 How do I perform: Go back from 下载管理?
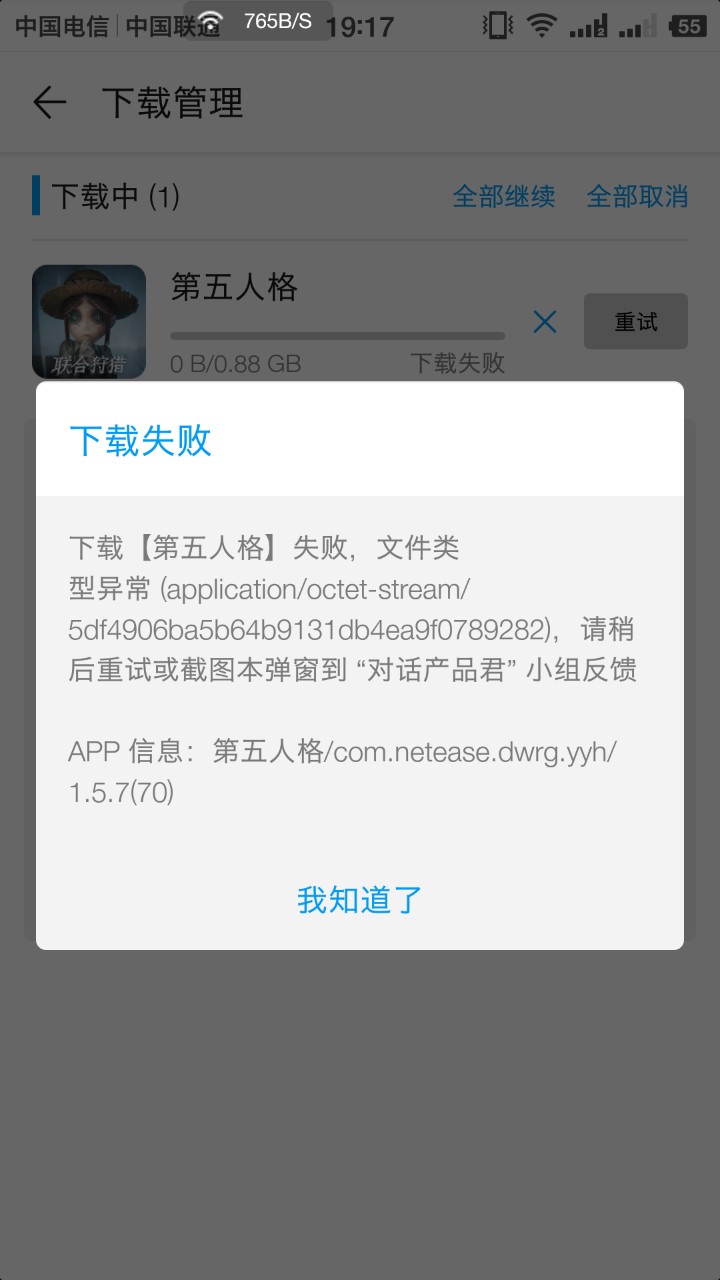(49, 103)
